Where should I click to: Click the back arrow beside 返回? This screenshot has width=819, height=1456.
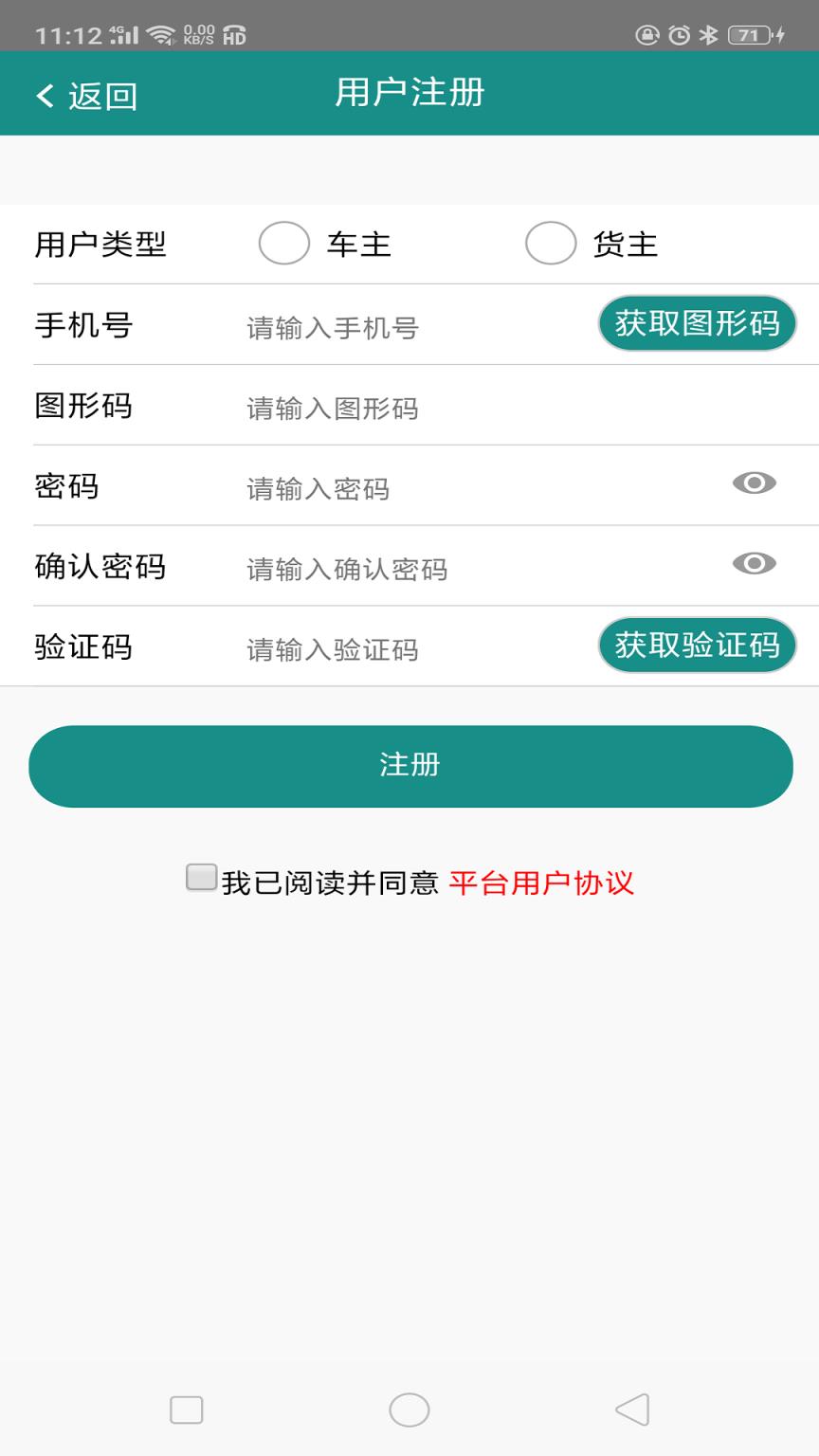tap(42, 95)
